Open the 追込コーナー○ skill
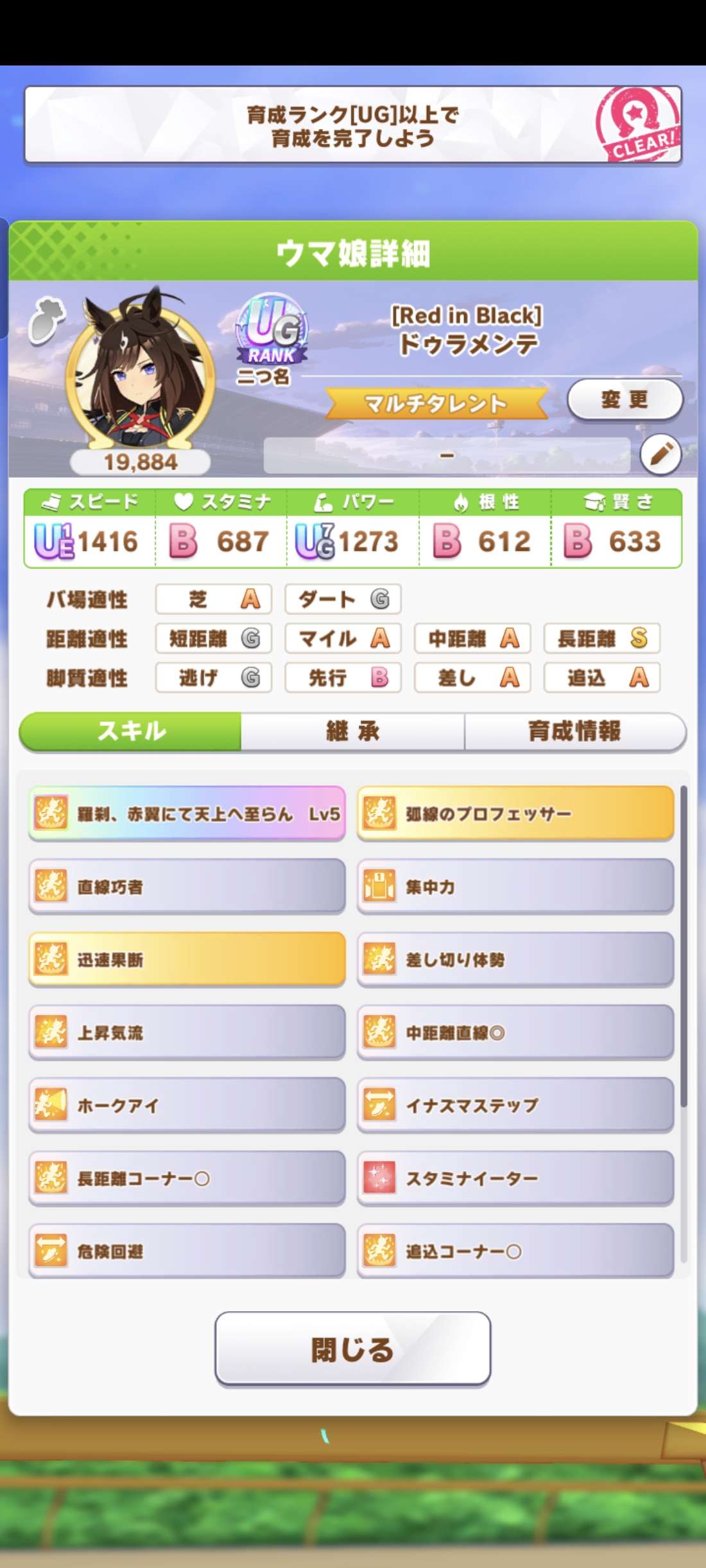 515,1251
